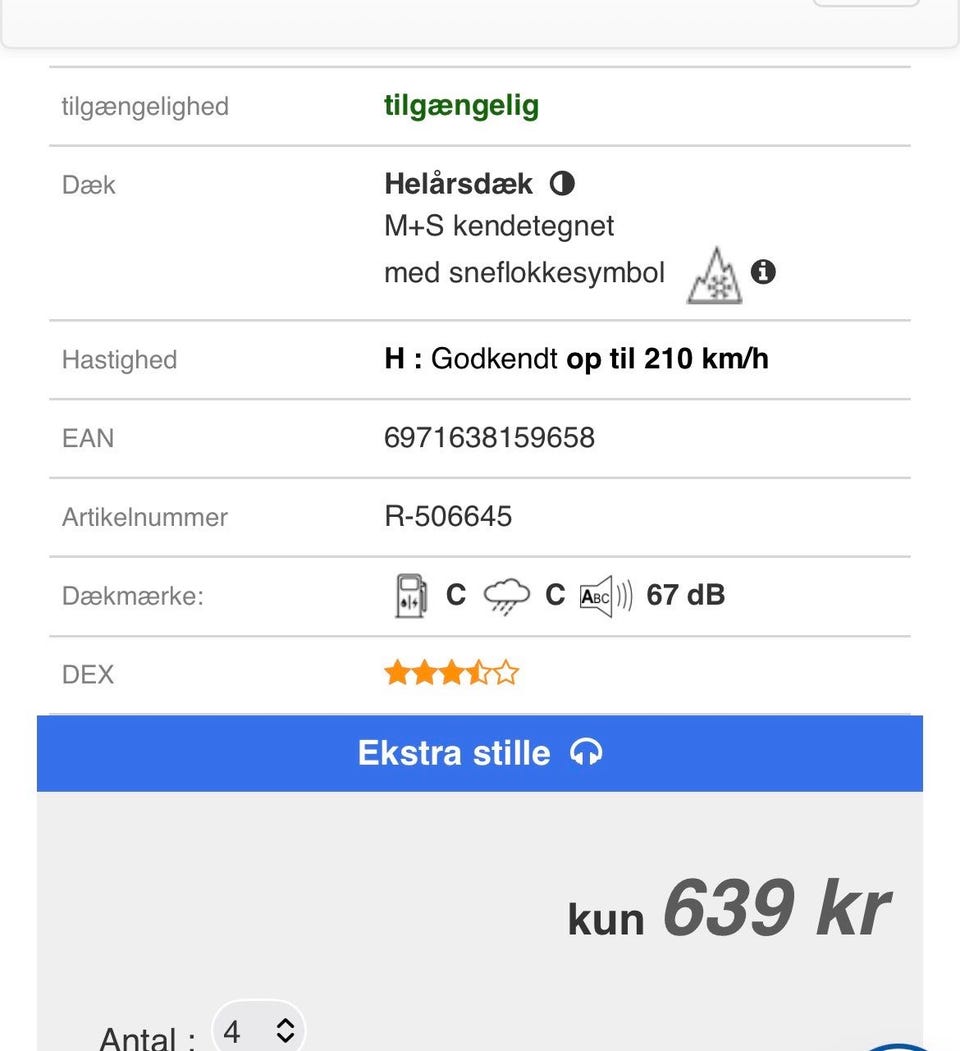
Task: Click the price kun 639 kr
Action: (728, 906)
